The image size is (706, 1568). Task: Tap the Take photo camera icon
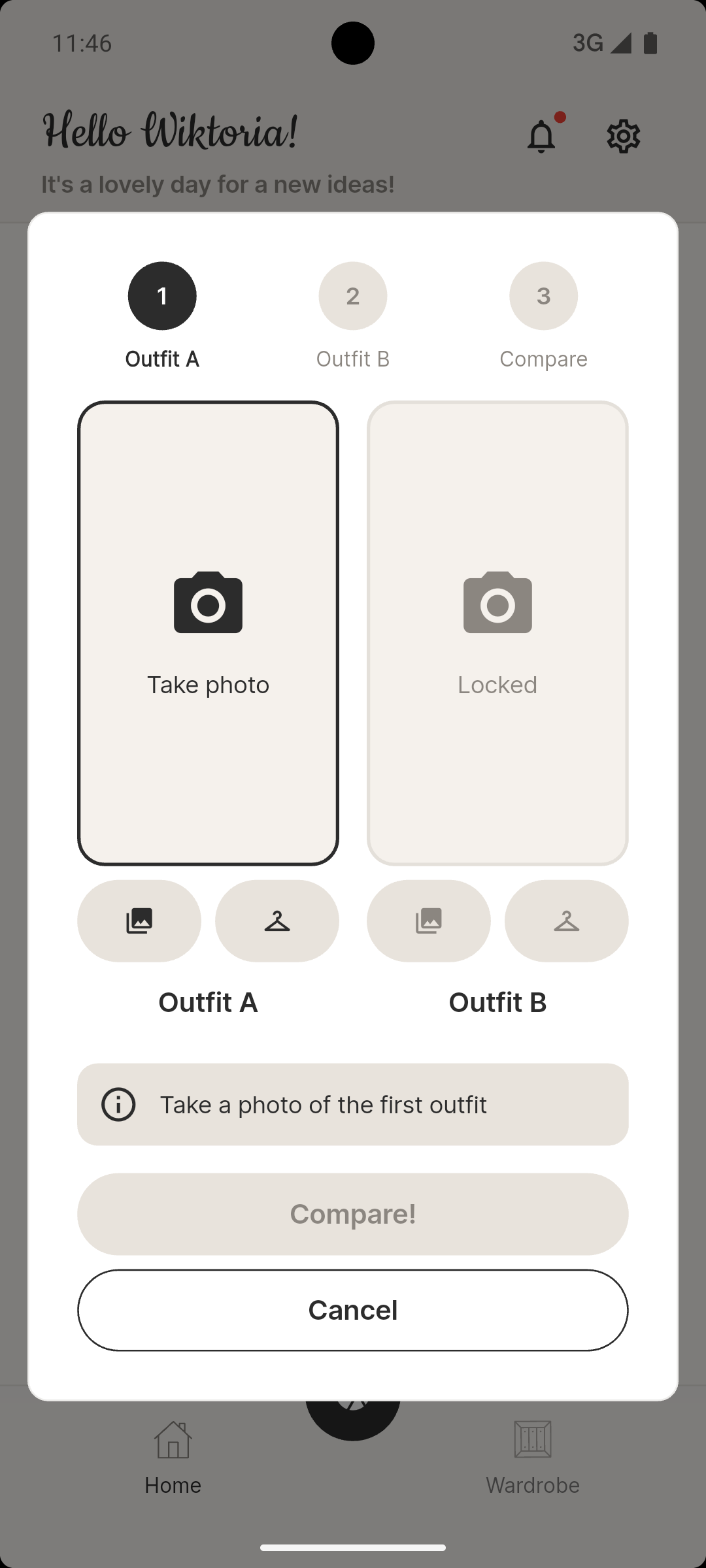click(x=208, y=604)
